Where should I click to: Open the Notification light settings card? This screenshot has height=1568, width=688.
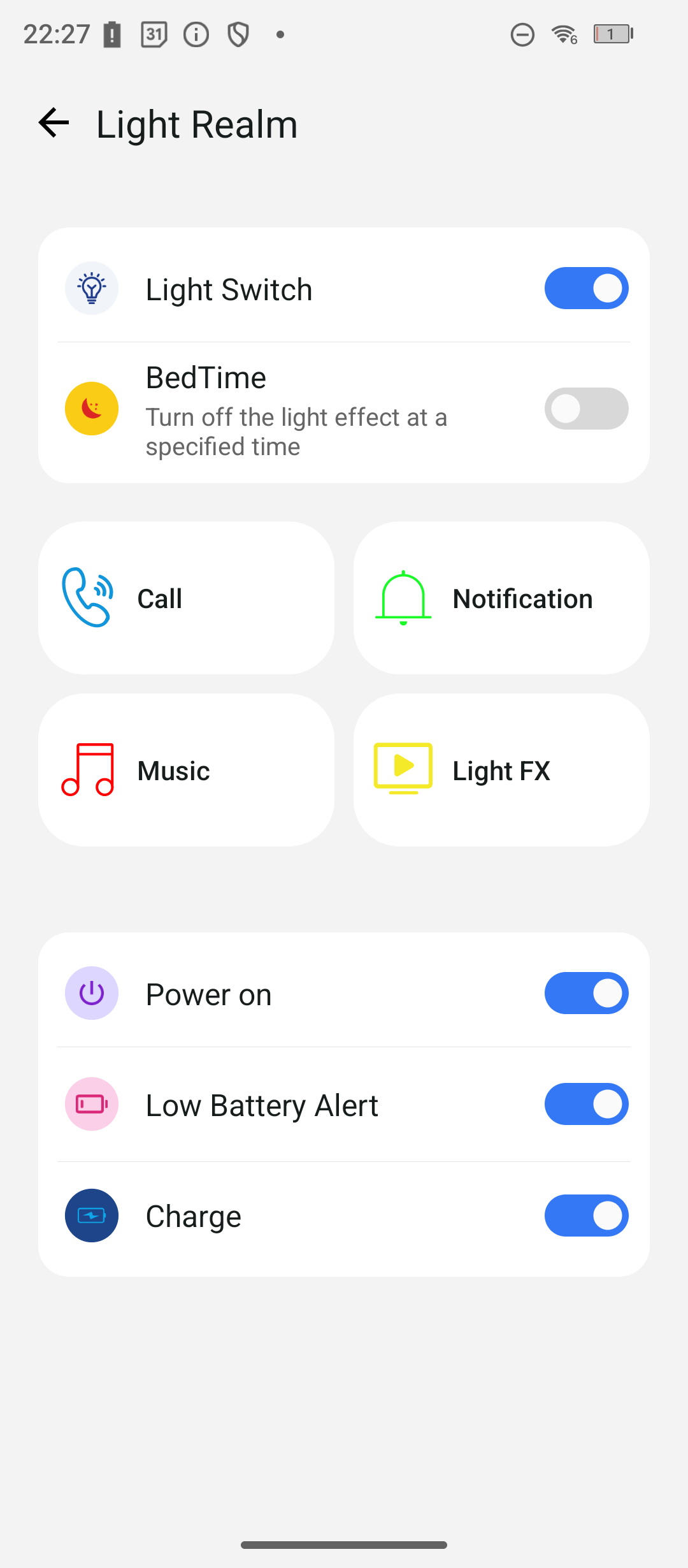point(501,598)
